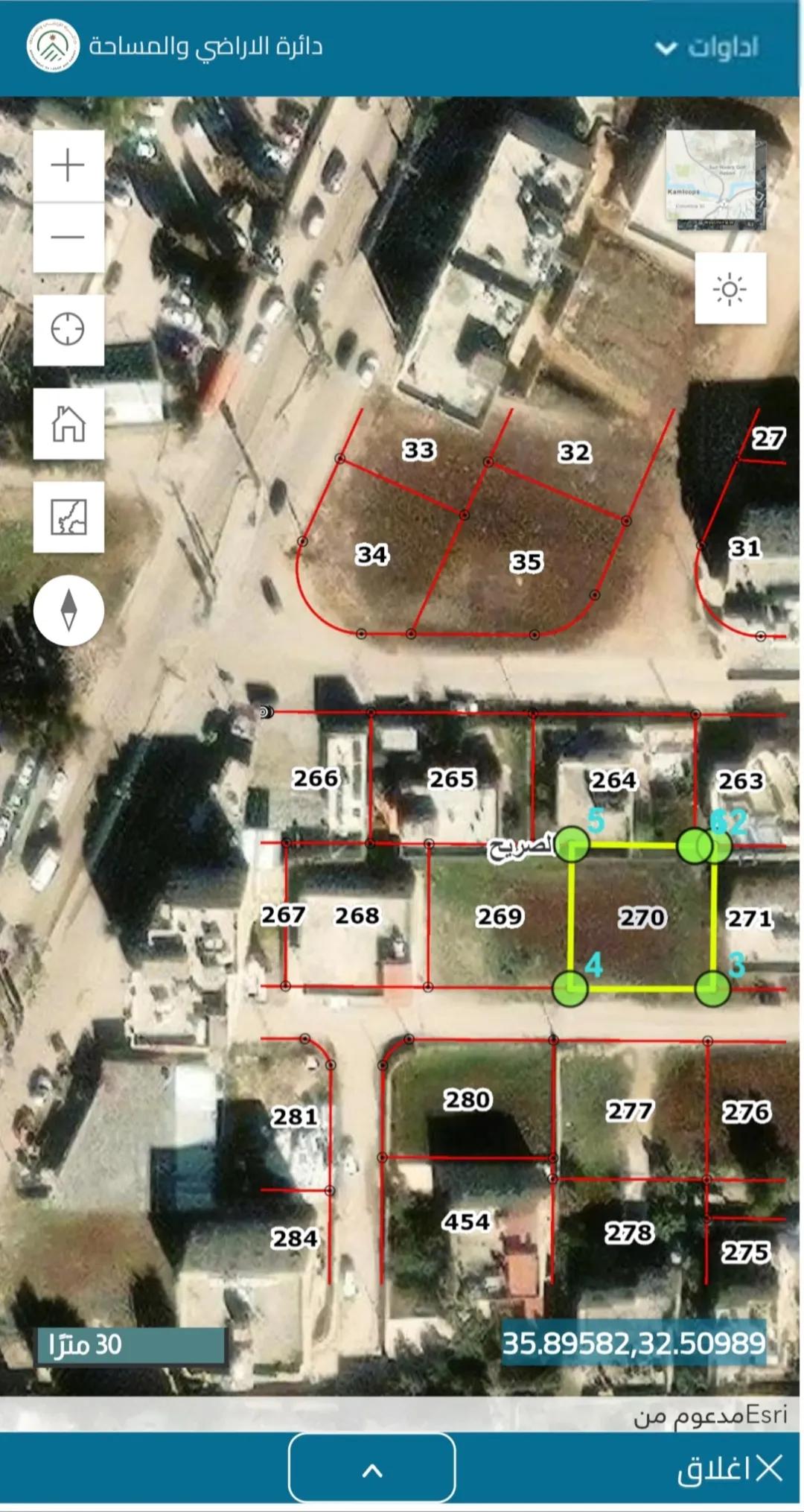The height and width of the screenshot is (1512, 804).
Task: Open the map bookmark tool
Action: [68, 517]
